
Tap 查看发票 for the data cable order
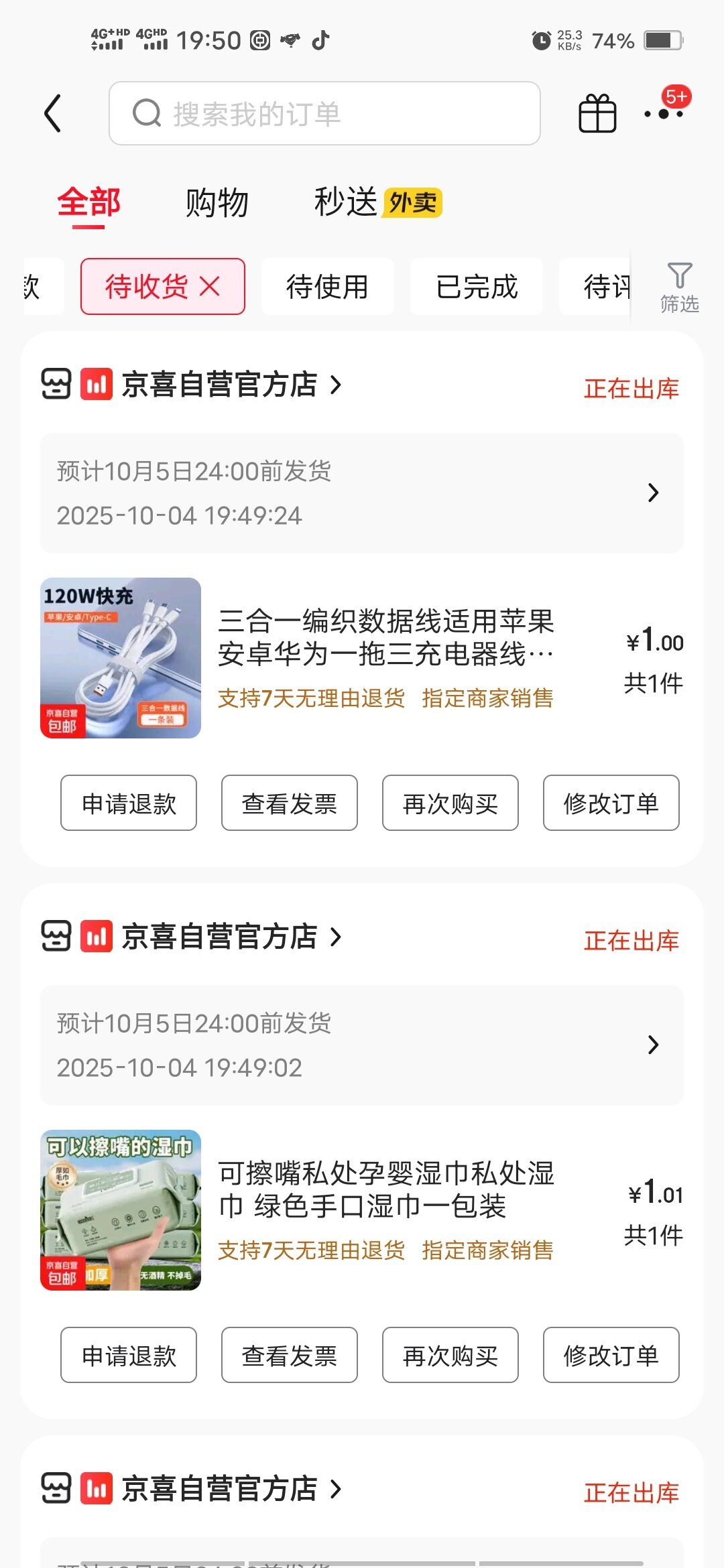[290, 803]
